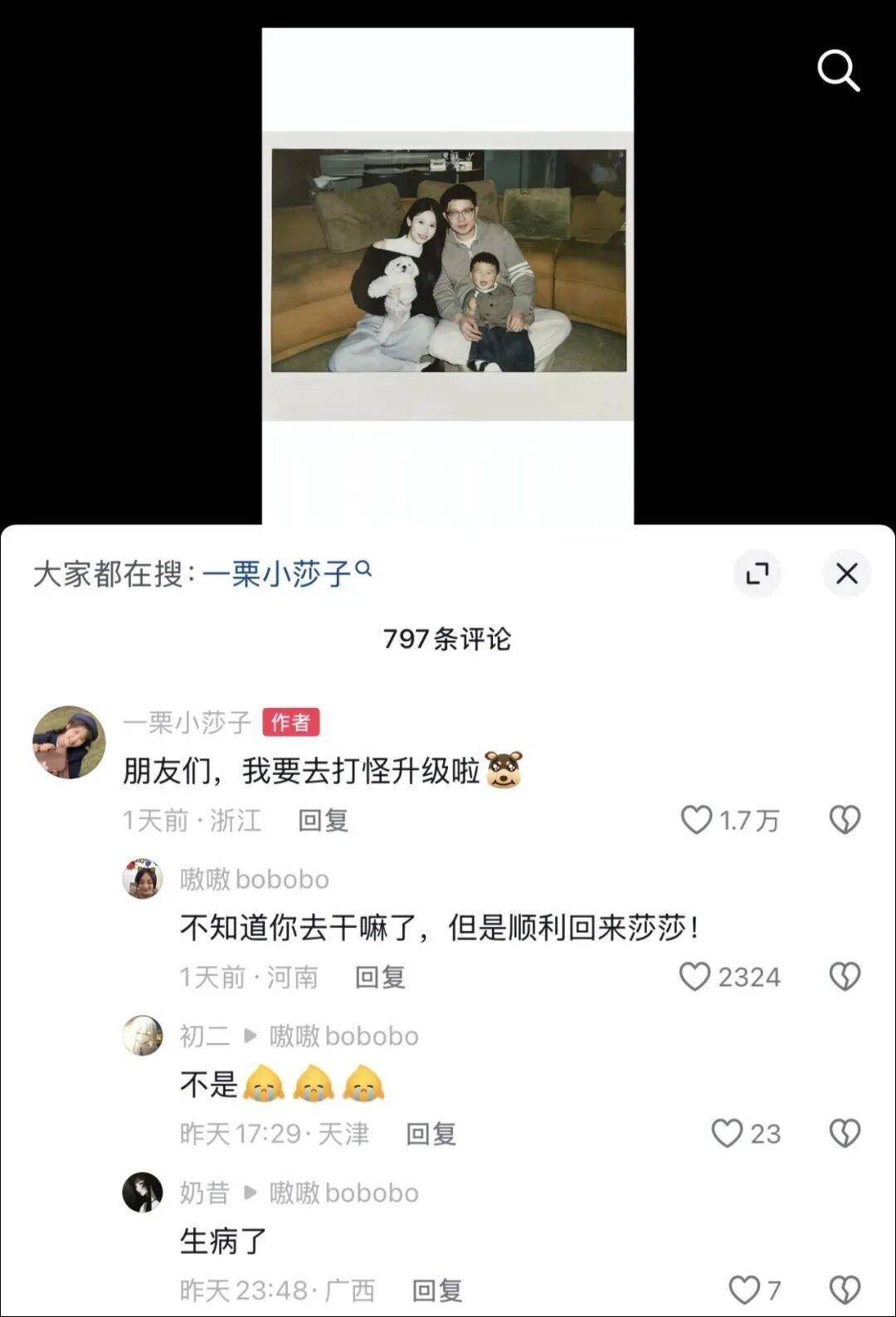Expand the comments panel to full screen
896x1317 pixels.
pyautogui.click(x=757, y=573)
